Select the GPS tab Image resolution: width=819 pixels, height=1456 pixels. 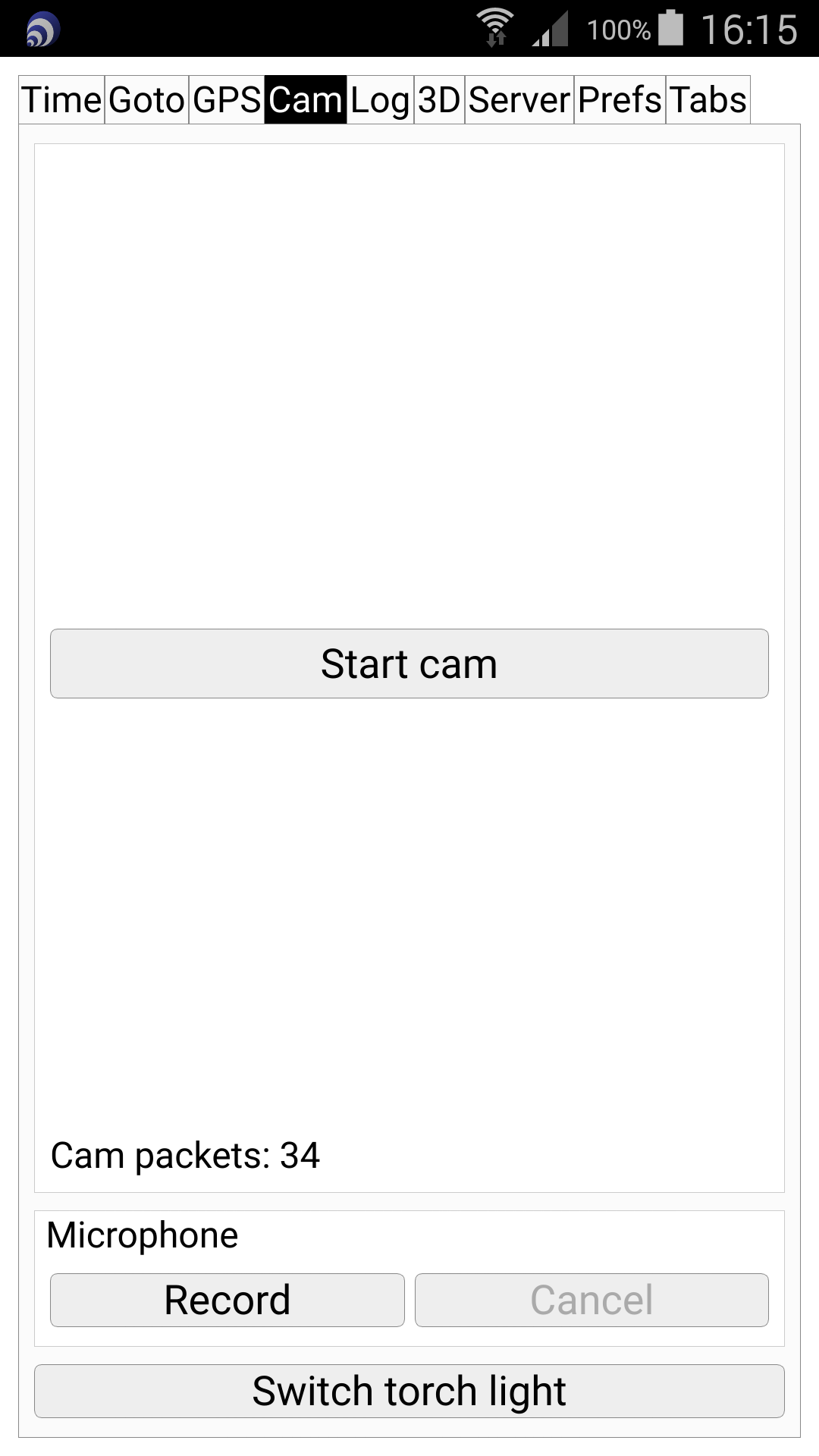227,99
